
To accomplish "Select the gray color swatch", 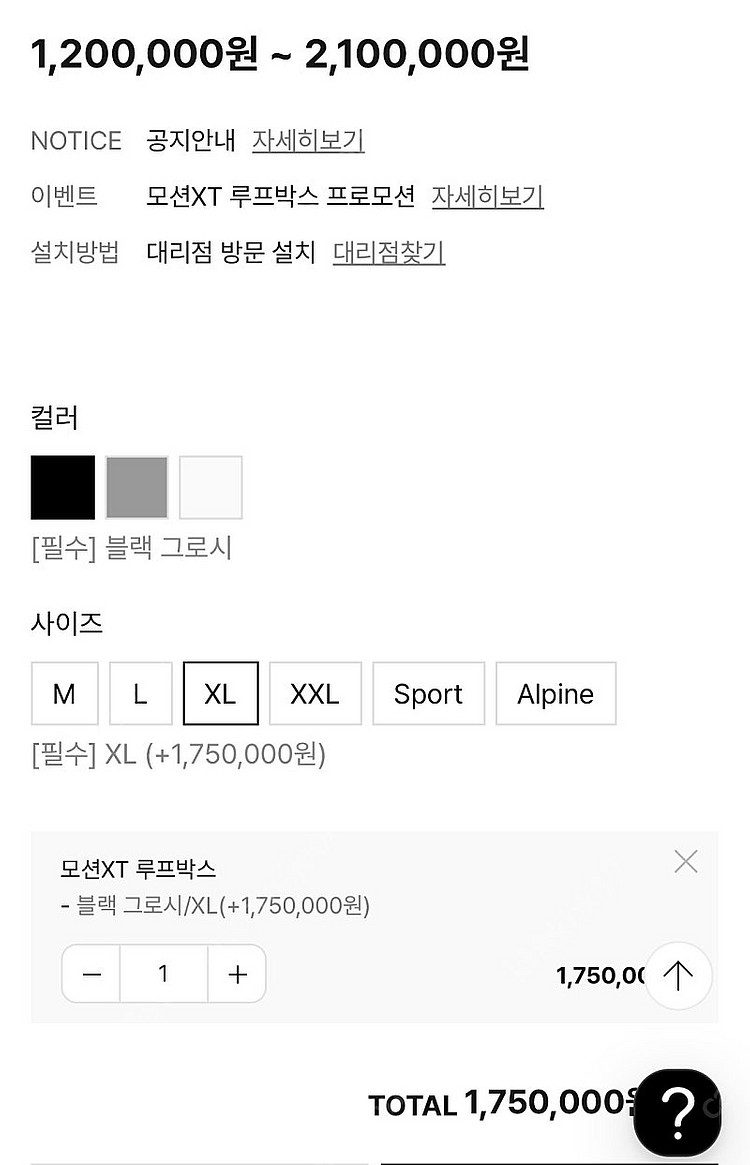I will click(137, 488).
